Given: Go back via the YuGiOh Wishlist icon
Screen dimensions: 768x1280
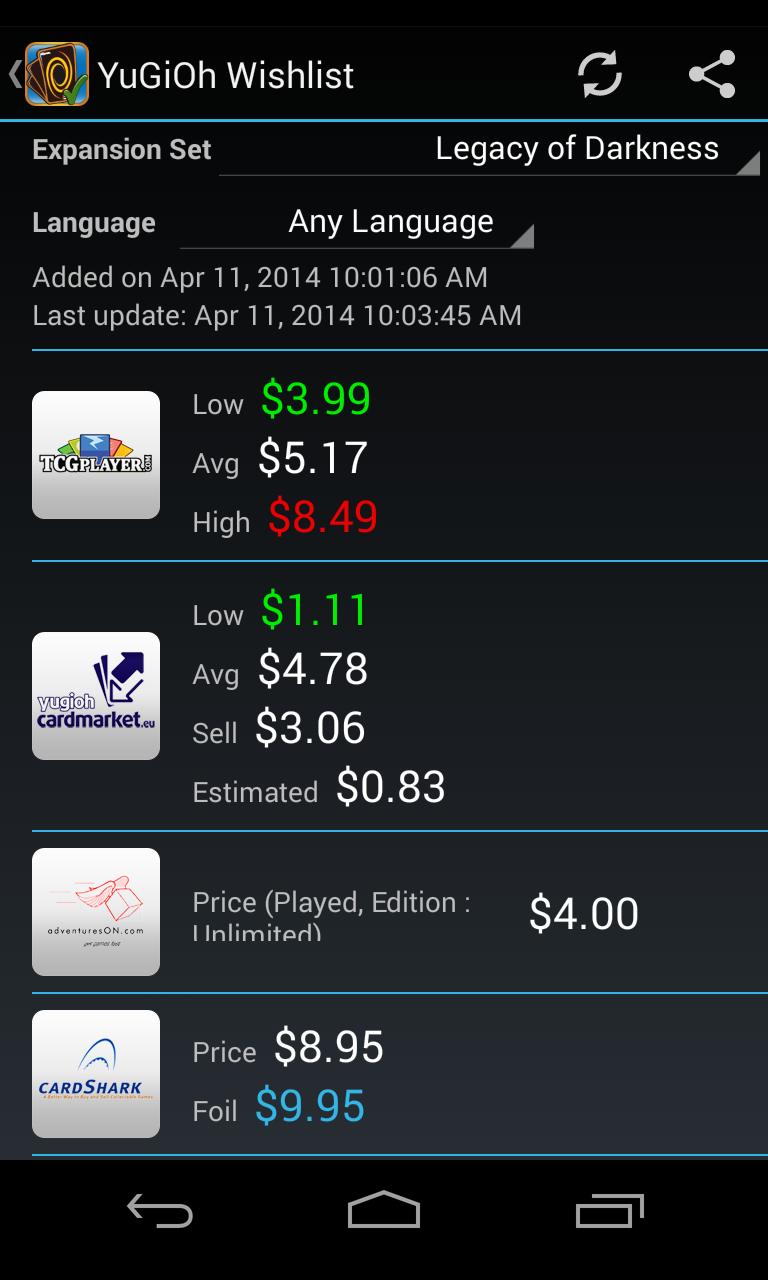Looking at the screenshot, I should coord(50,75).
